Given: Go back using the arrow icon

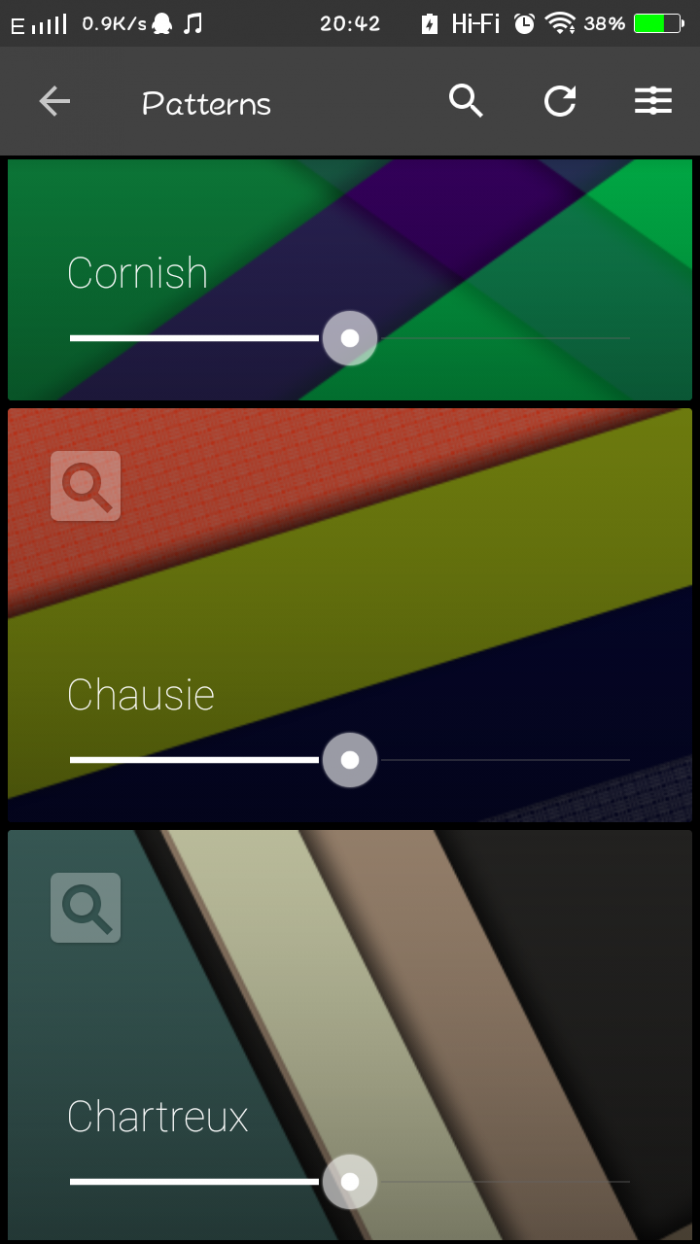Looking at the screenshot, I should coord(54,101).
